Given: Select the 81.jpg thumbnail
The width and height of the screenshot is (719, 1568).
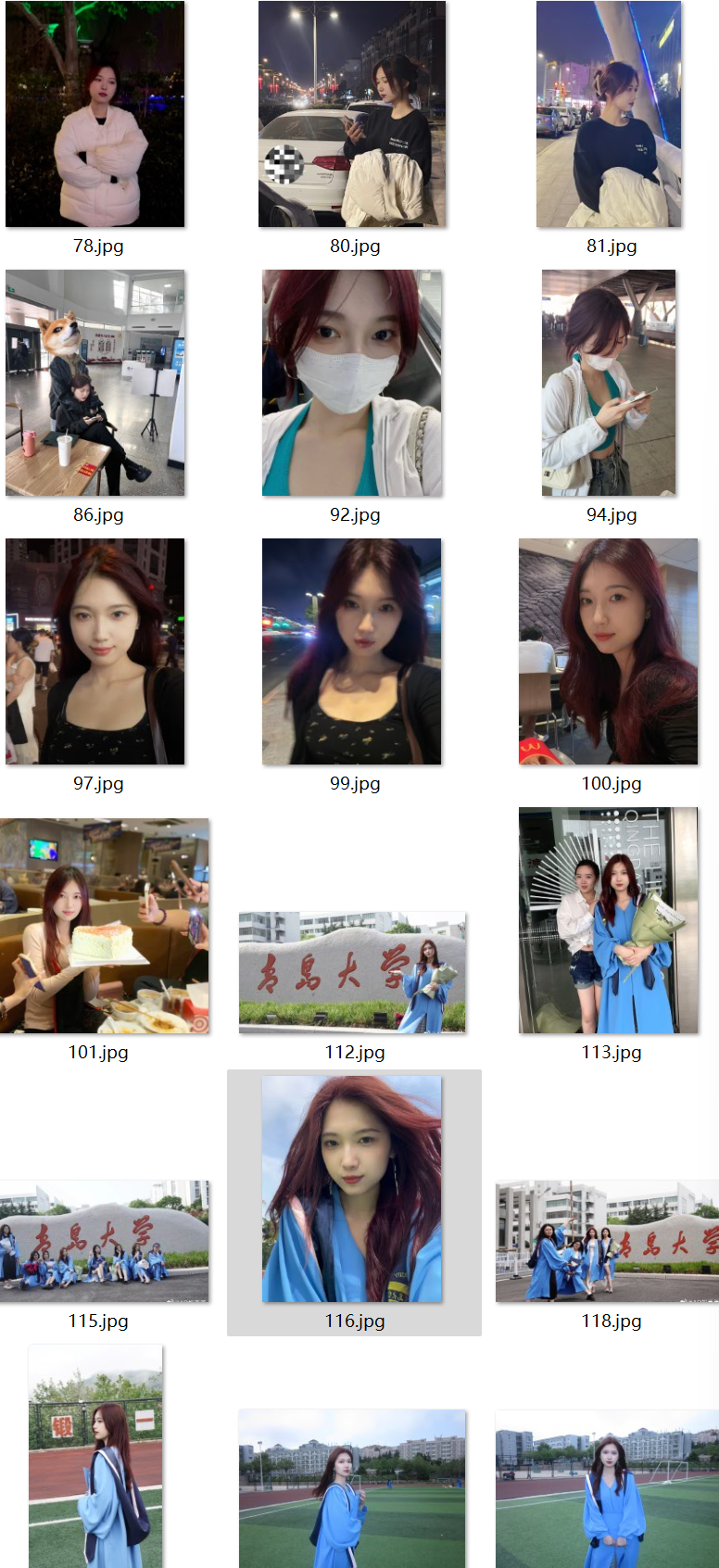Looking at the screenshot, I should click(609, 115).
